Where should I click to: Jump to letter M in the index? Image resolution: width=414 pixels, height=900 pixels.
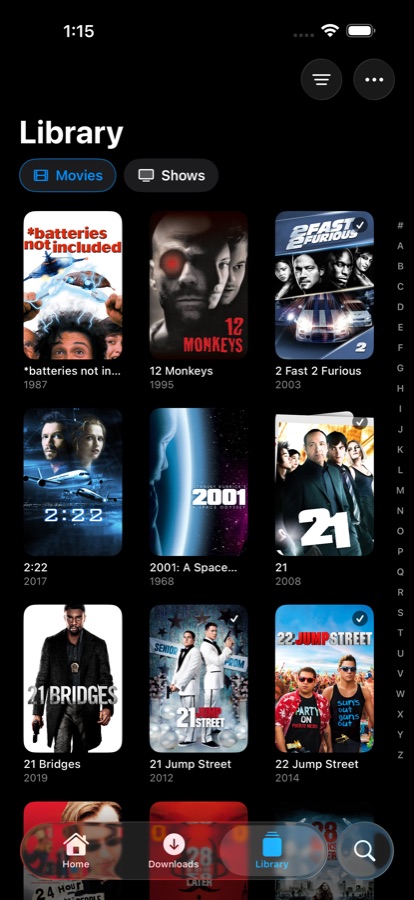[x=400, y=490]
